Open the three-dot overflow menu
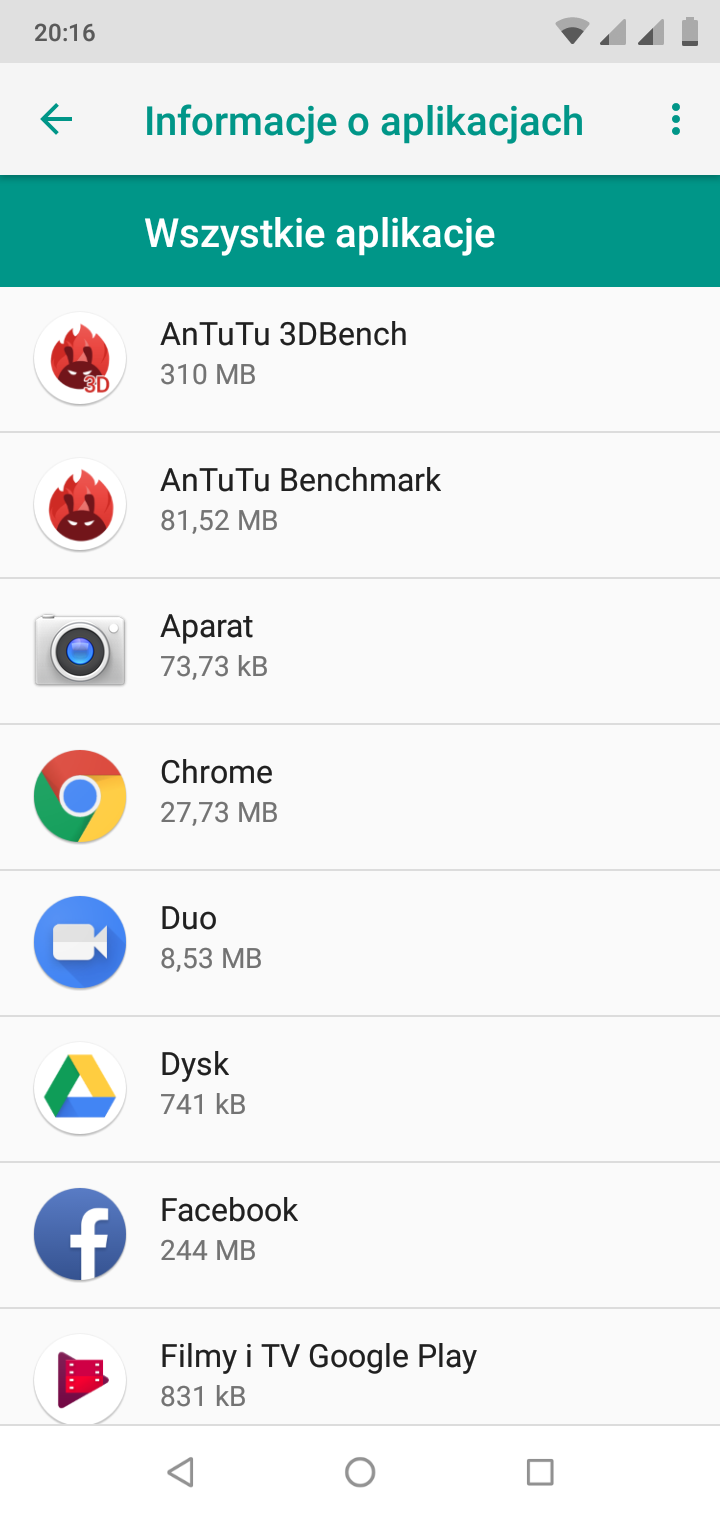Viewport: 720px width, 1520px height. (676, 120)
